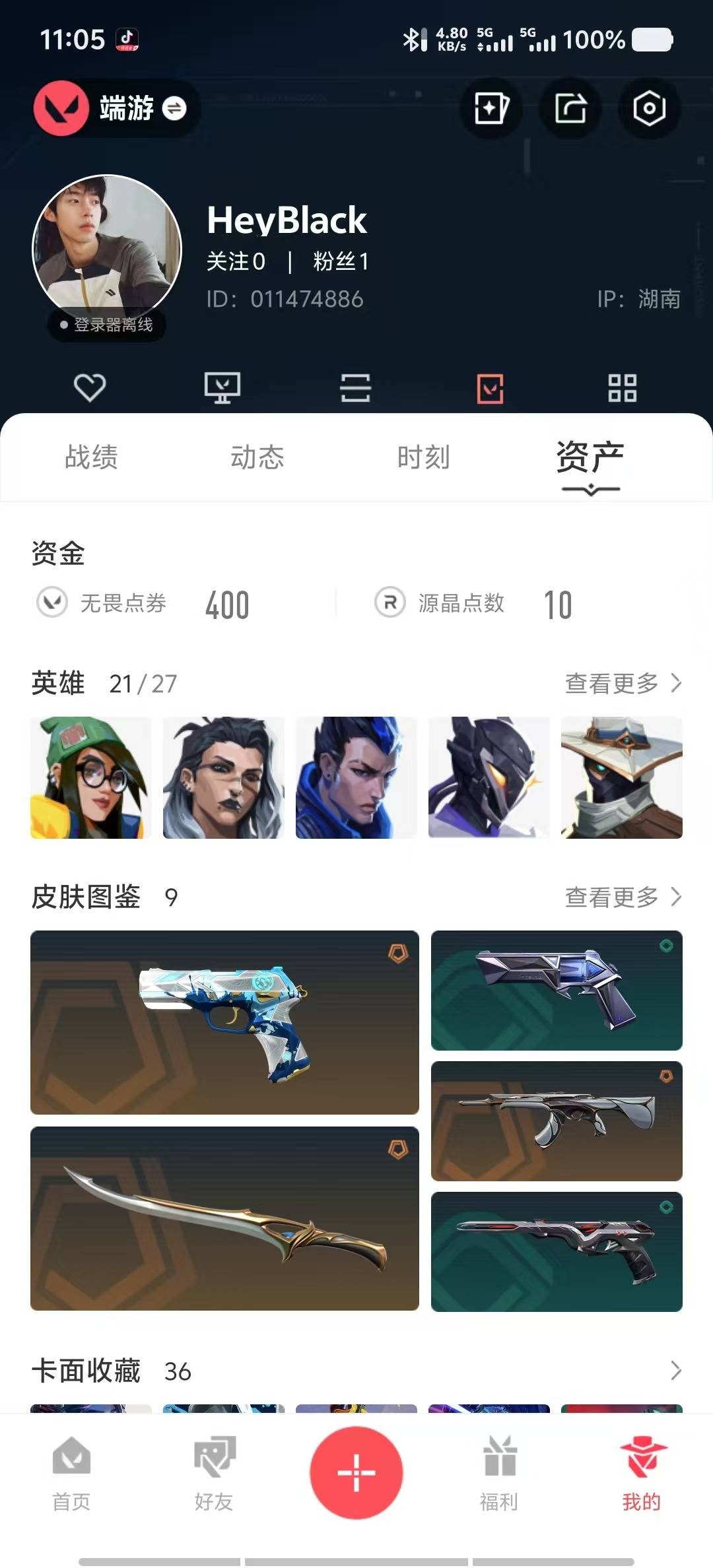Switch to the 战绩 tab

[x=91, y=457]
